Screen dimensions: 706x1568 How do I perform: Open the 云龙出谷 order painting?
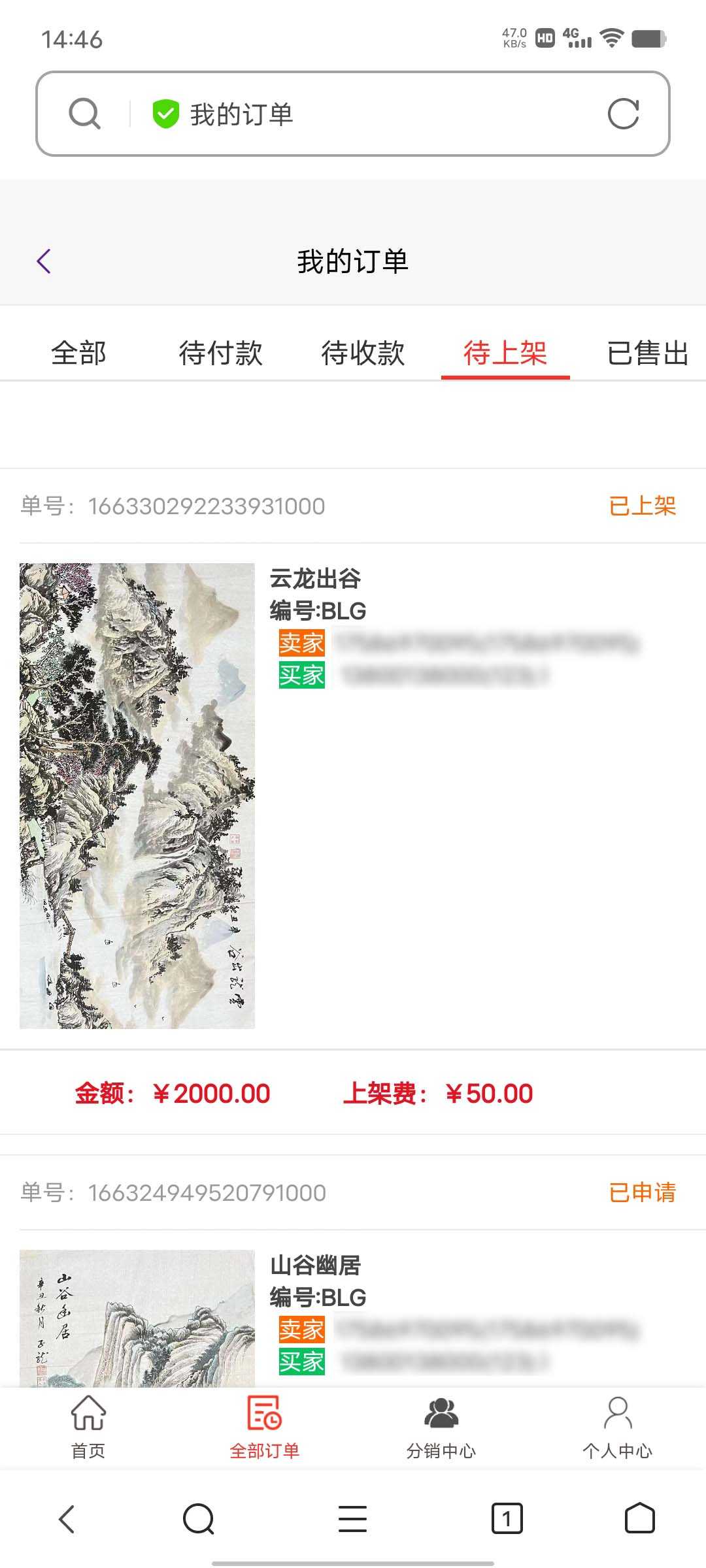137,796
